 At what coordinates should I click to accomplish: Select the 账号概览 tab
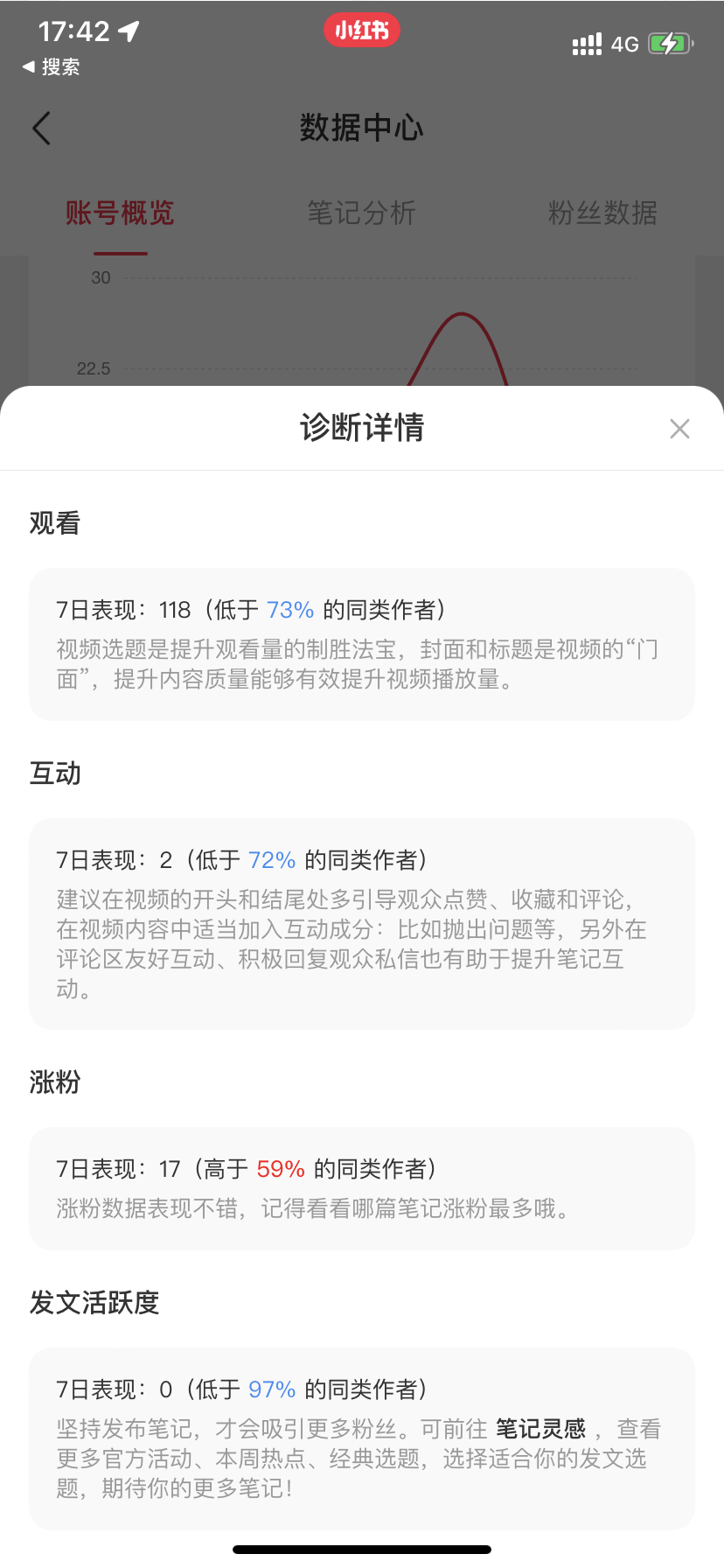pos(120,213)
